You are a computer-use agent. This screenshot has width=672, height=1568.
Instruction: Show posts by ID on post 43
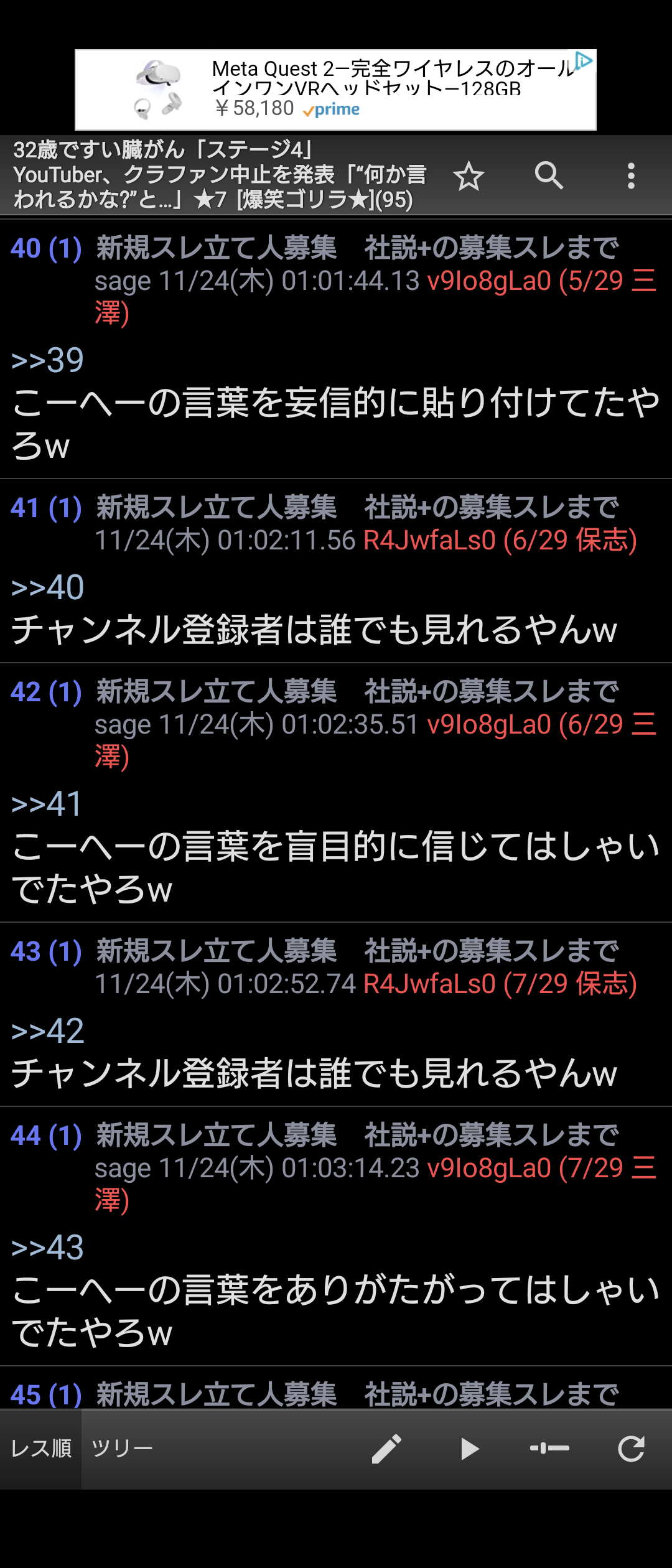[x=429, y=984]
